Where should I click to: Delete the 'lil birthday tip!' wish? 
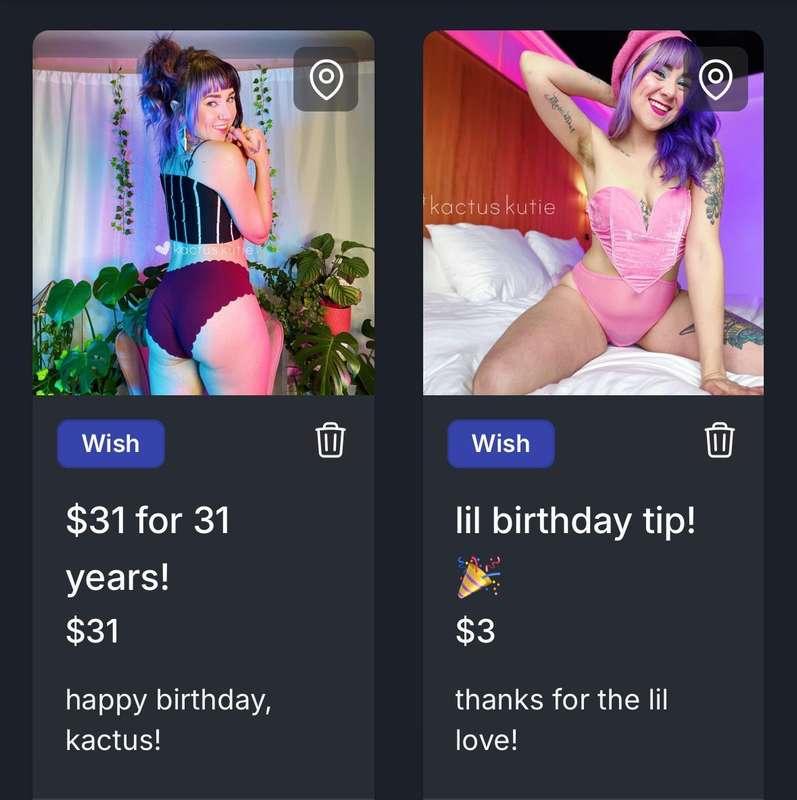719,439
